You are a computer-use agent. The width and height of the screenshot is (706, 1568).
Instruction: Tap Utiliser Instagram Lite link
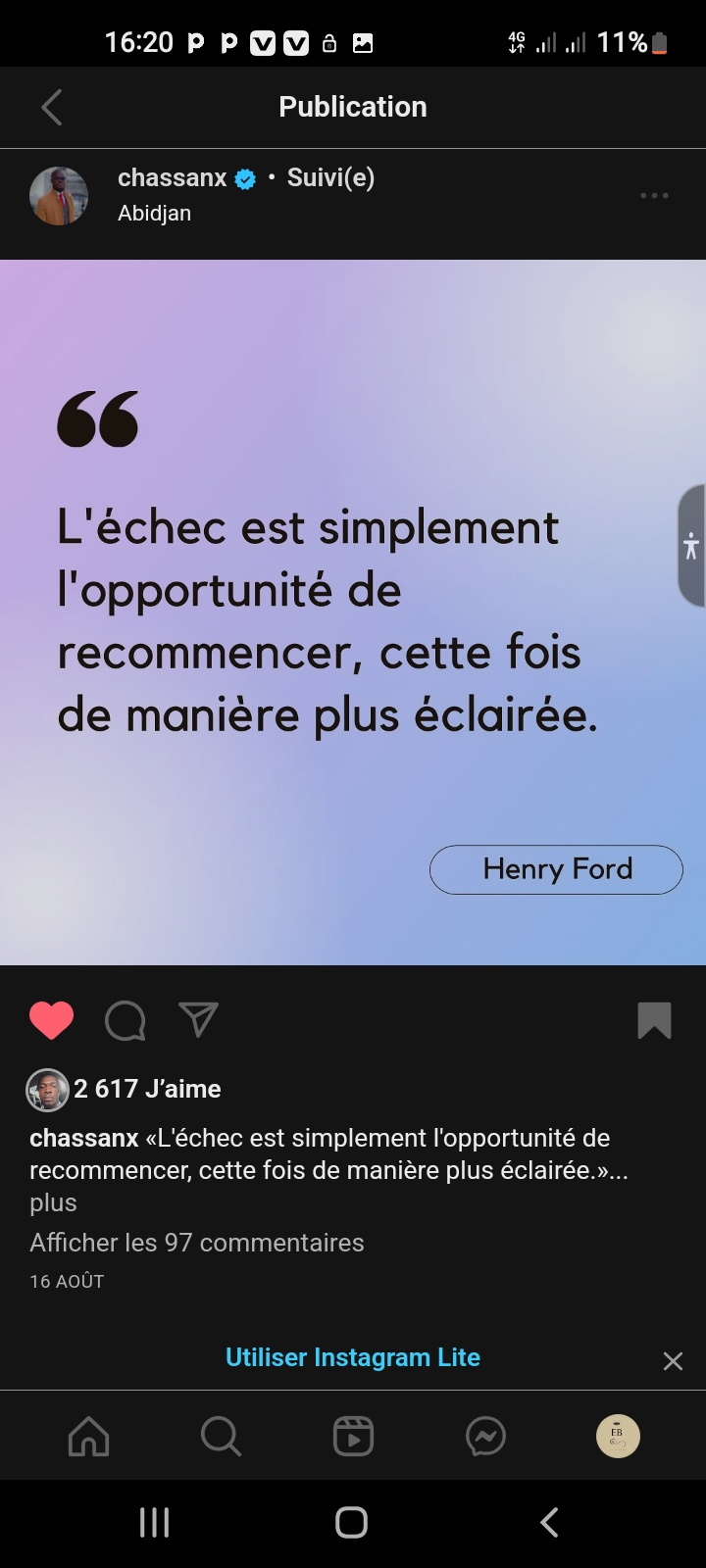pos(353,1357)
